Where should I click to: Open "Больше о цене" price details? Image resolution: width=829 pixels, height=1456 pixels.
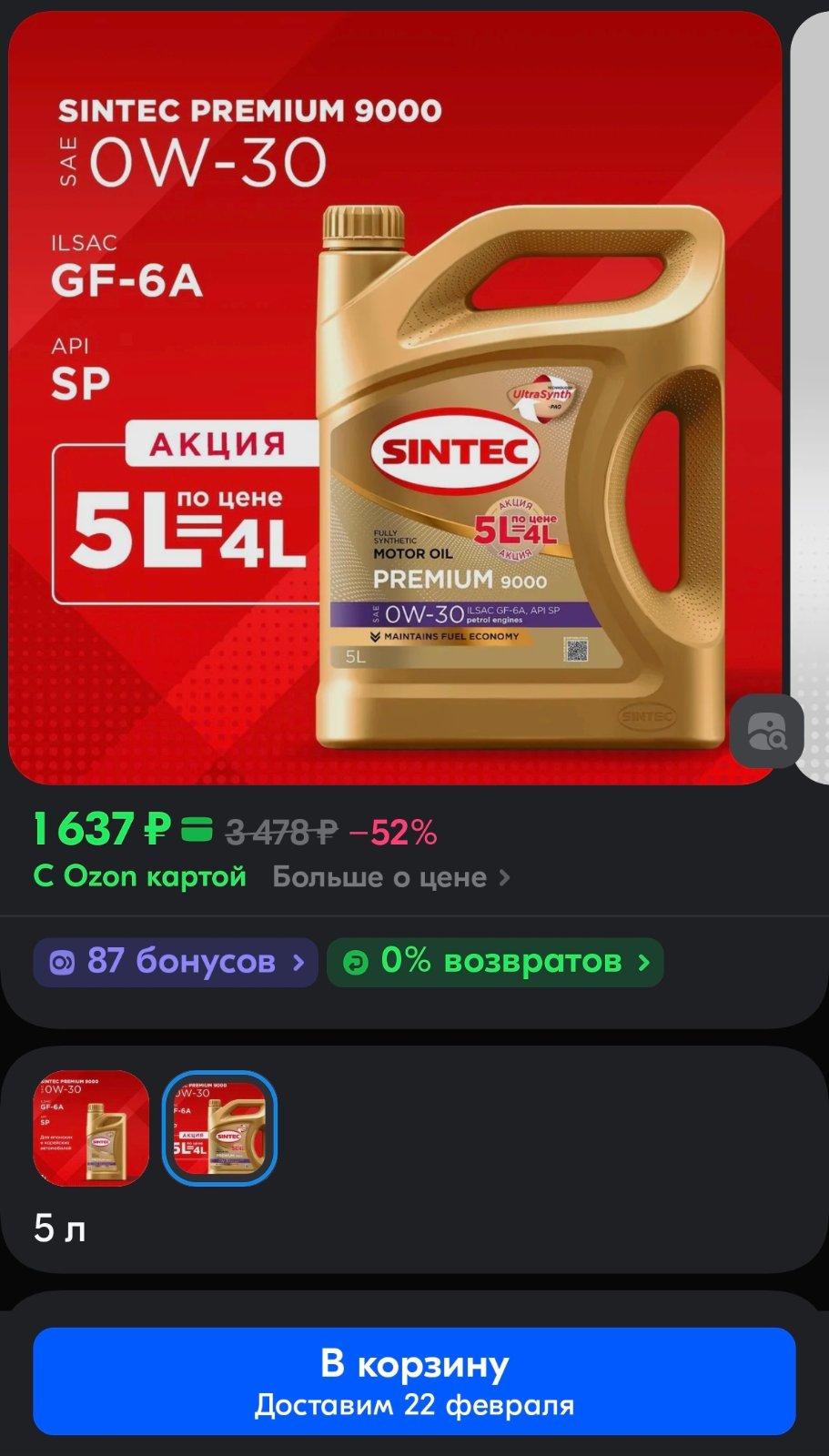click(391, 877)
